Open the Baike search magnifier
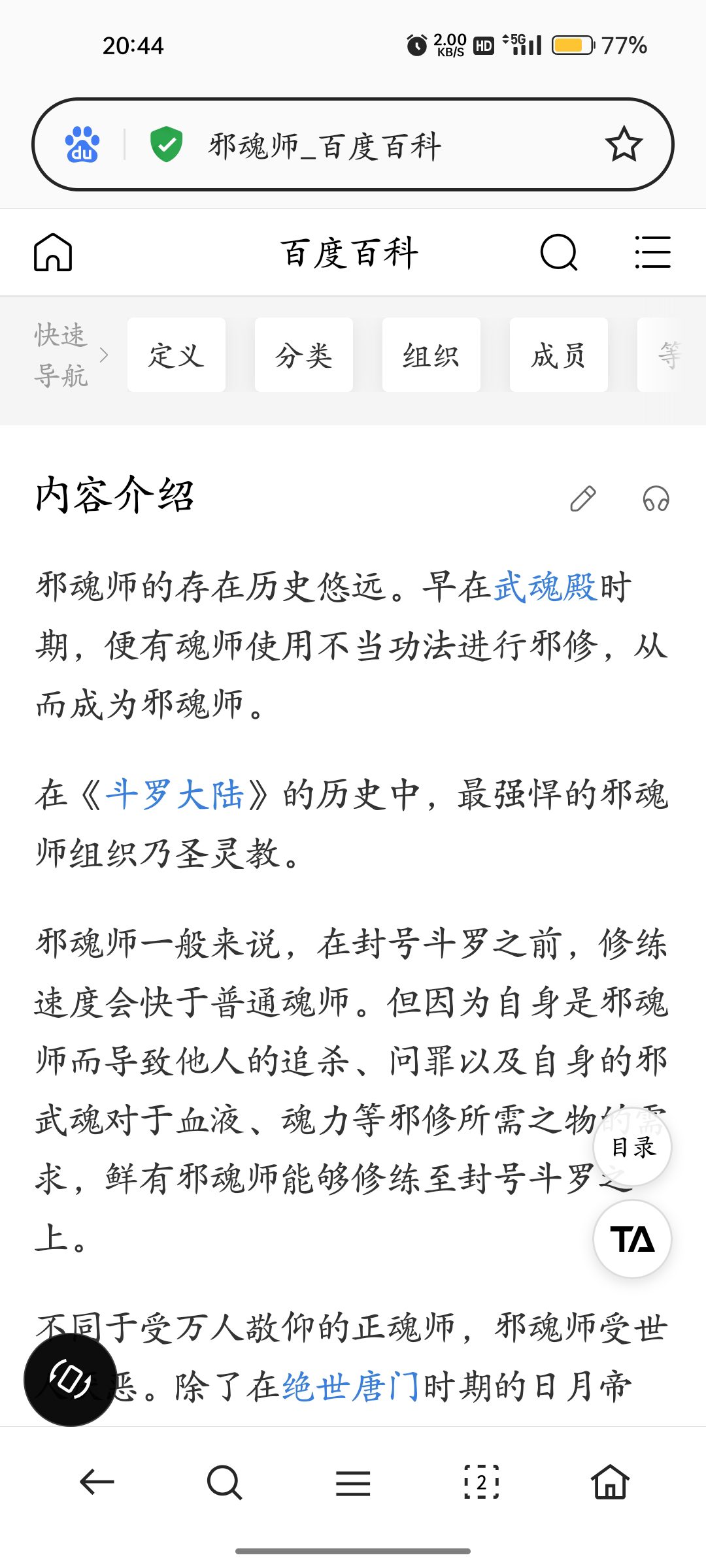The width and height of the screenshot is (706, 1568). coord(559,252)
